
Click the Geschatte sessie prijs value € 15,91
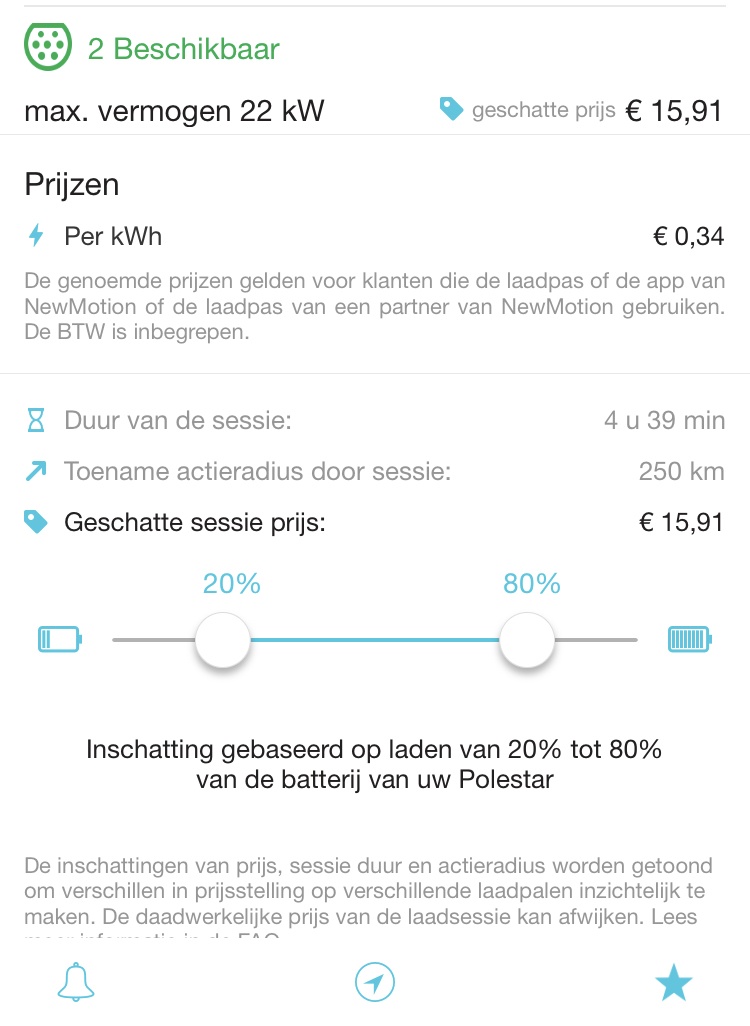coord(679,521)
